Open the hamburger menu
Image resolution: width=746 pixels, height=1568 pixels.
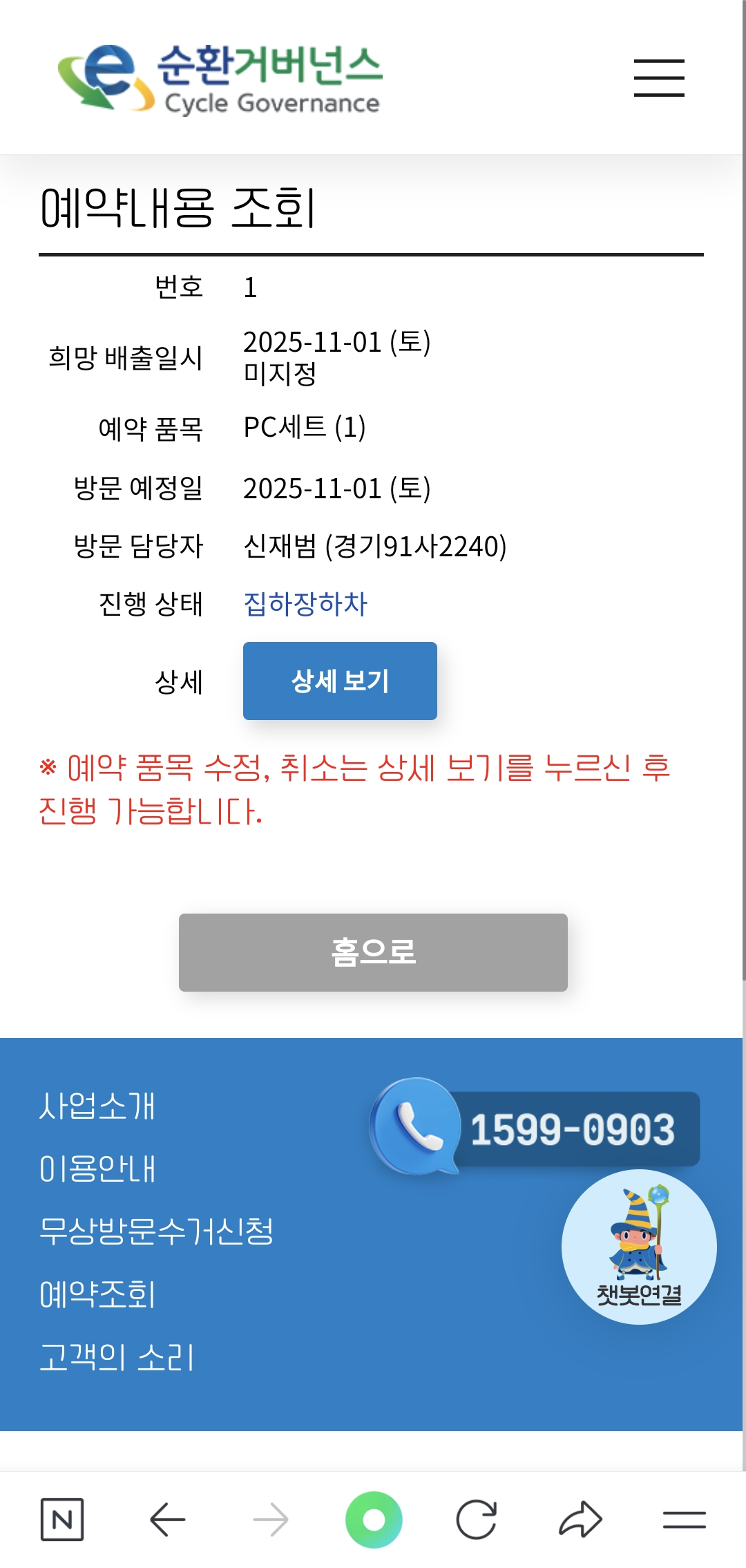pyautogui.click(x=659, y=77)
